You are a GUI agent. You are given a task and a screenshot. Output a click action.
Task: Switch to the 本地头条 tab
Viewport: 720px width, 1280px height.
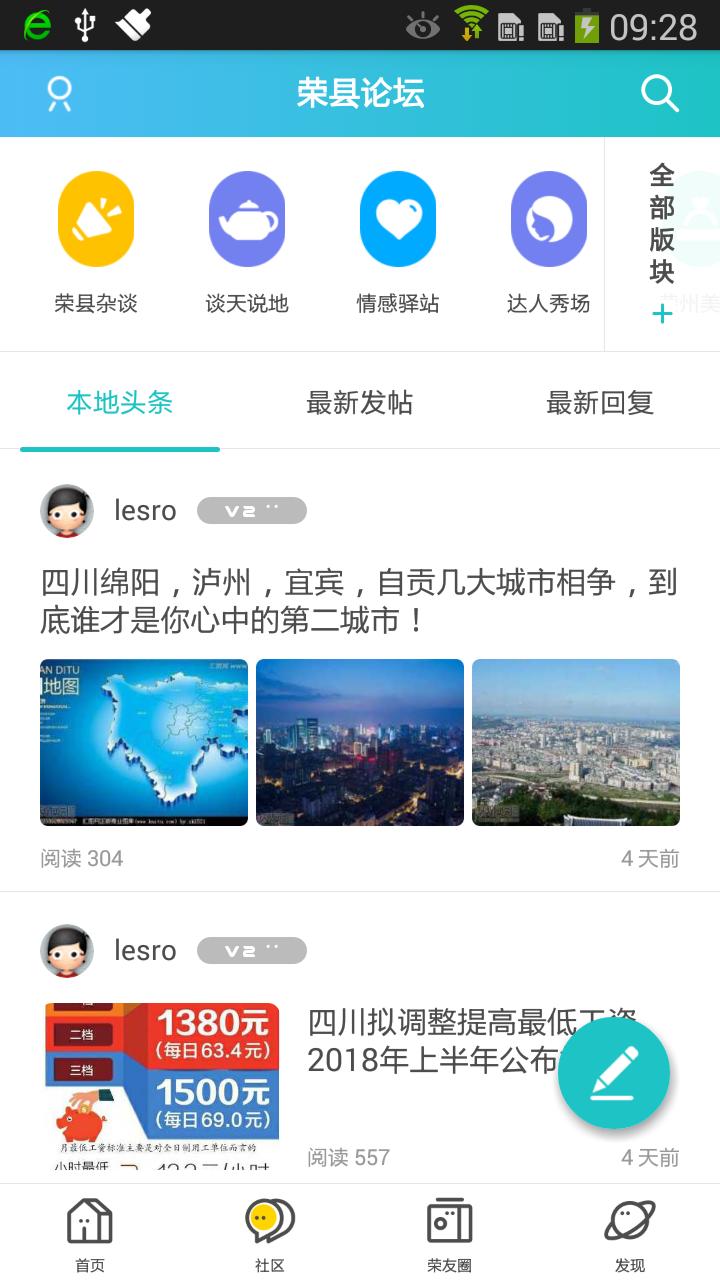click(120, 403)
